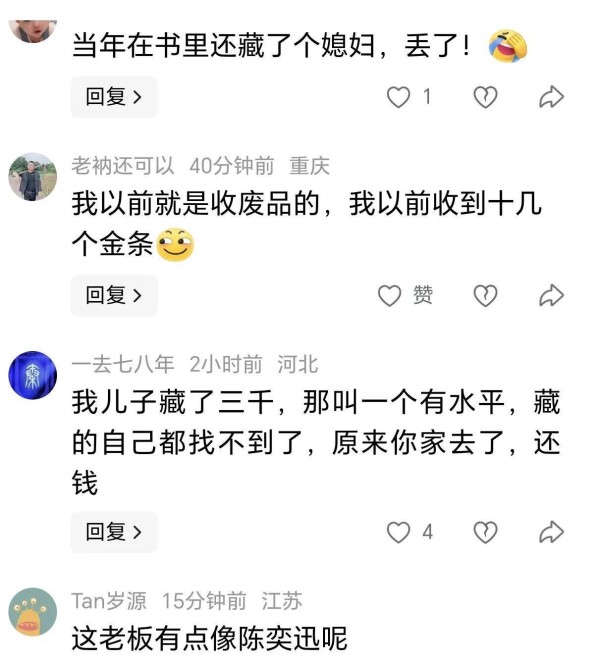Reply to 老衲还可以's comment

(113, 295)
